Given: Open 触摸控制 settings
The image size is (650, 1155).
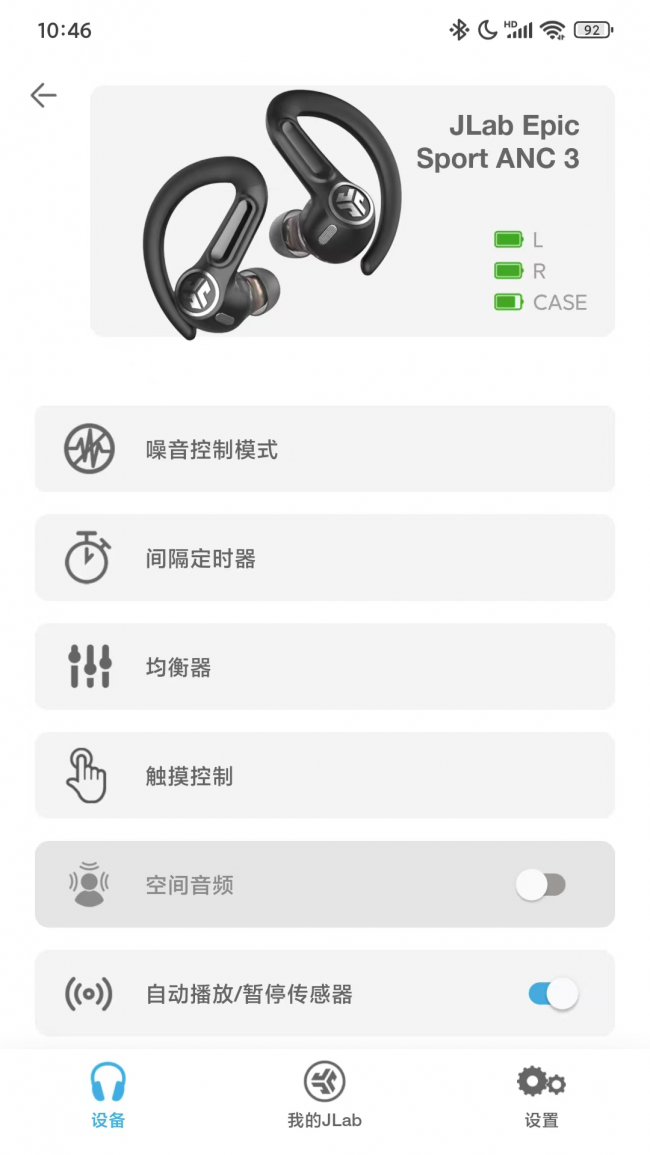Looking at the screenshot, I should click(324, 776).
